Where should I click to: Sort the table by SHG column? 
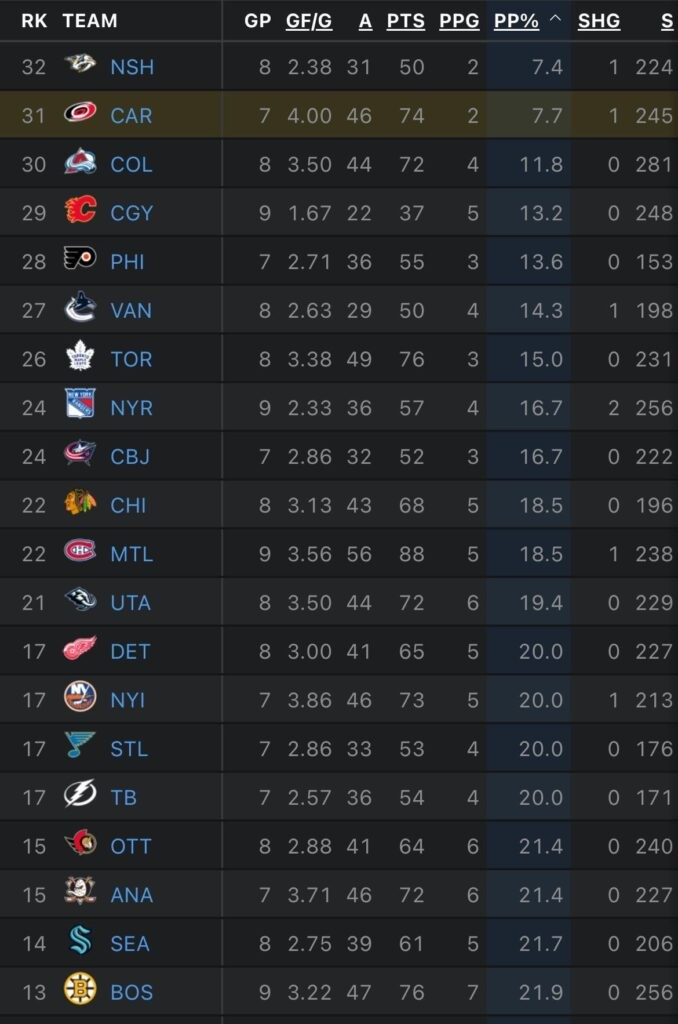(598, 21)
